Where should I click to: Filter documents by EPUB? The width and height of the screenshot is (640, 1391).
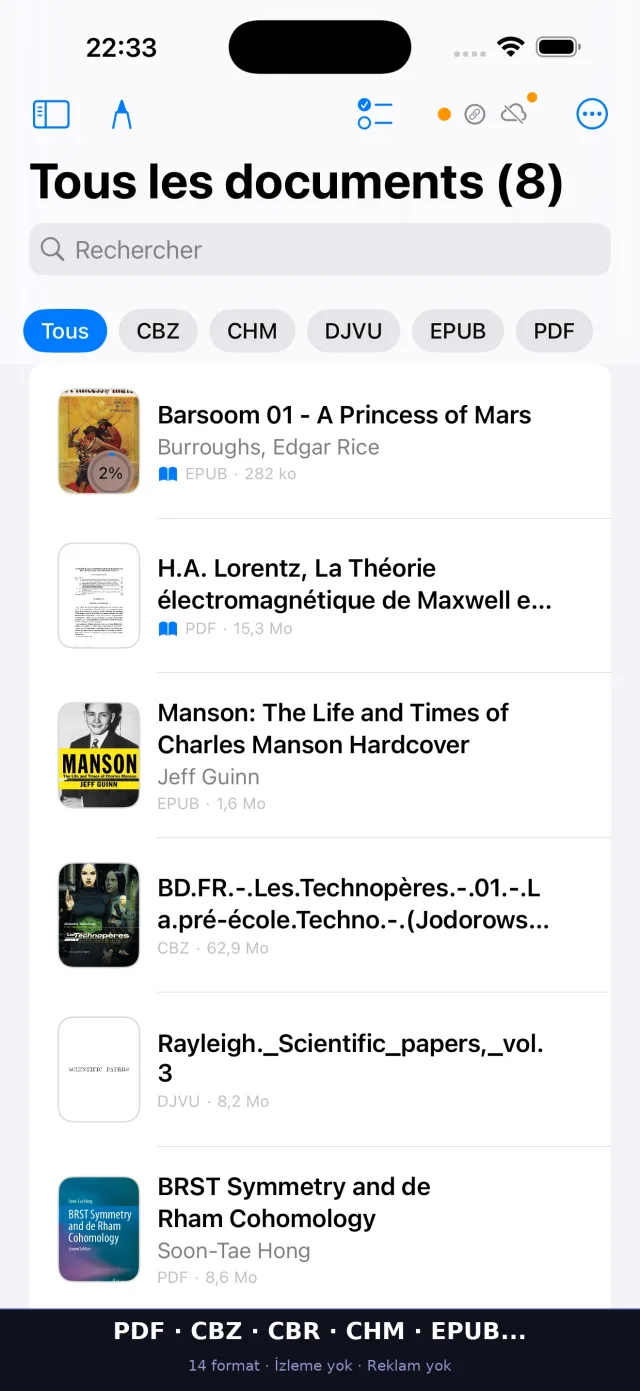(458, 331)
